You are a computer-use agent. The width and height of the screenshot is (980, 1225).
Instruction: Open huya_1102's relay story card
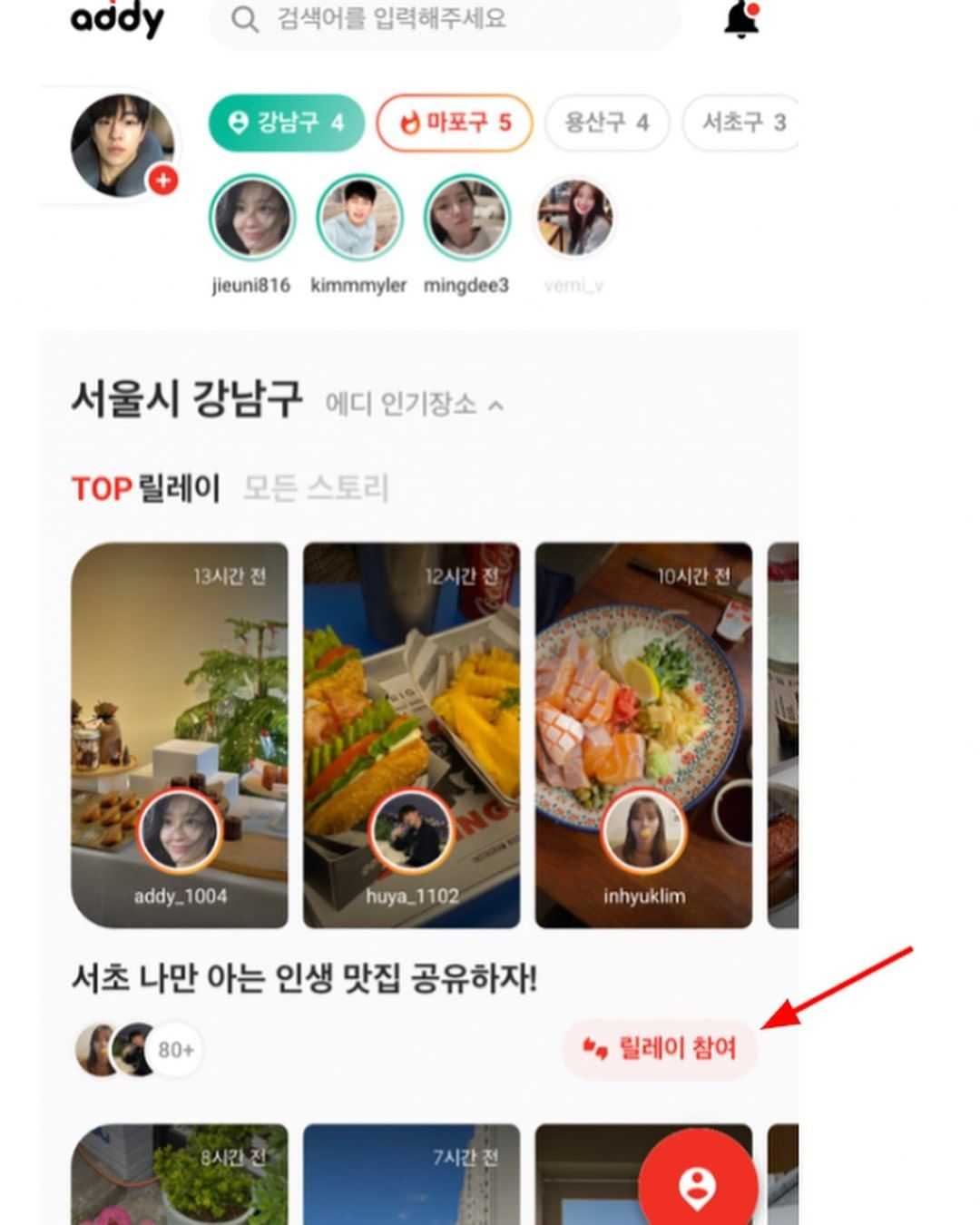click(411, 735)
